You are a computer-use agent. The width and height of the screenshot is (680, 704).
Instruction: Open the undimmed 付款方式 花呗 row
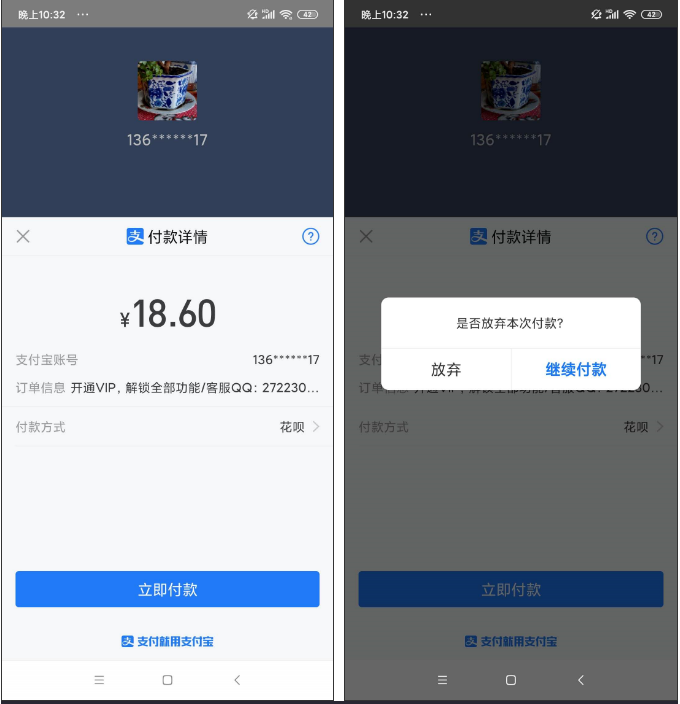tap(167, 427)
